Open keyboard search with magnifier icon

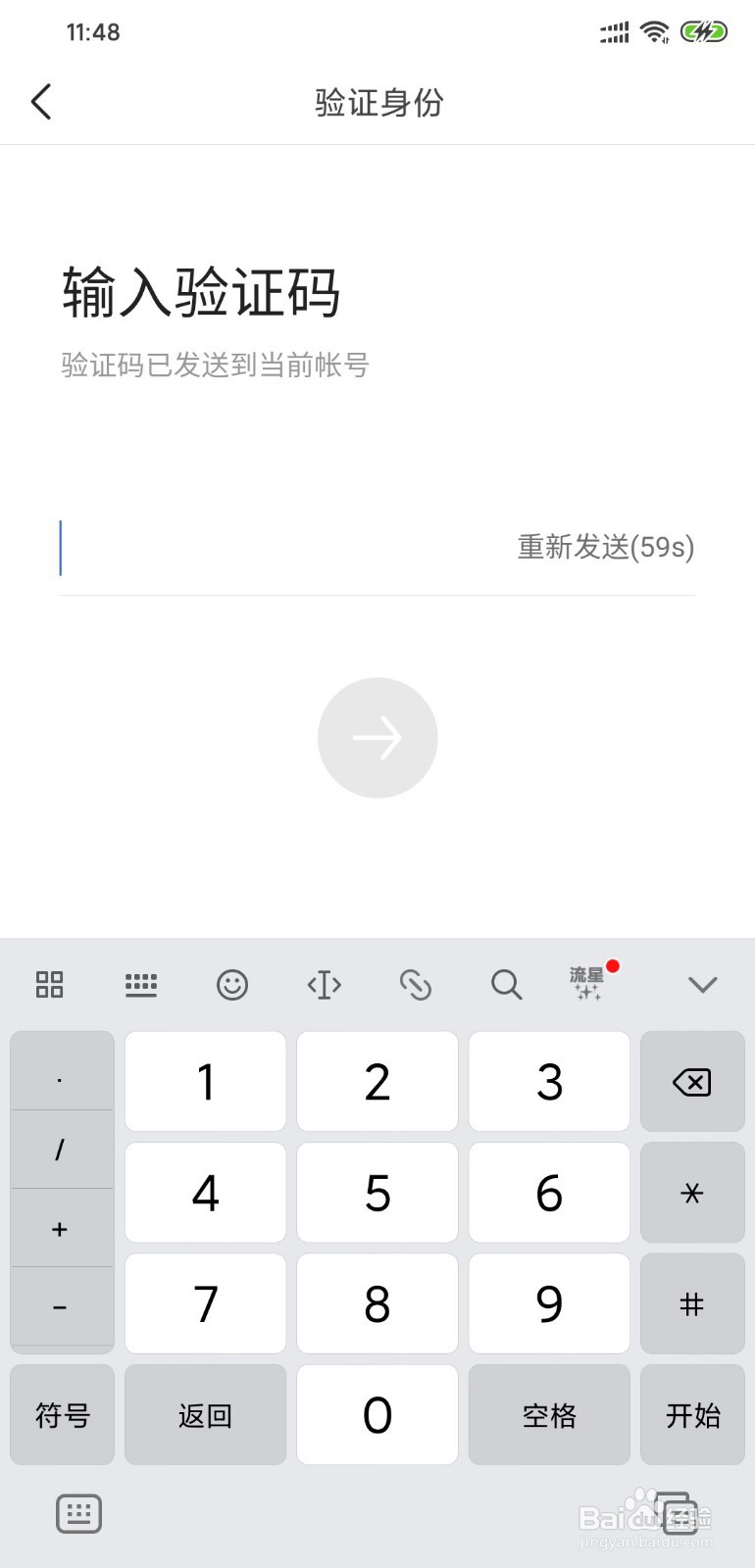[x=506, y=985]
